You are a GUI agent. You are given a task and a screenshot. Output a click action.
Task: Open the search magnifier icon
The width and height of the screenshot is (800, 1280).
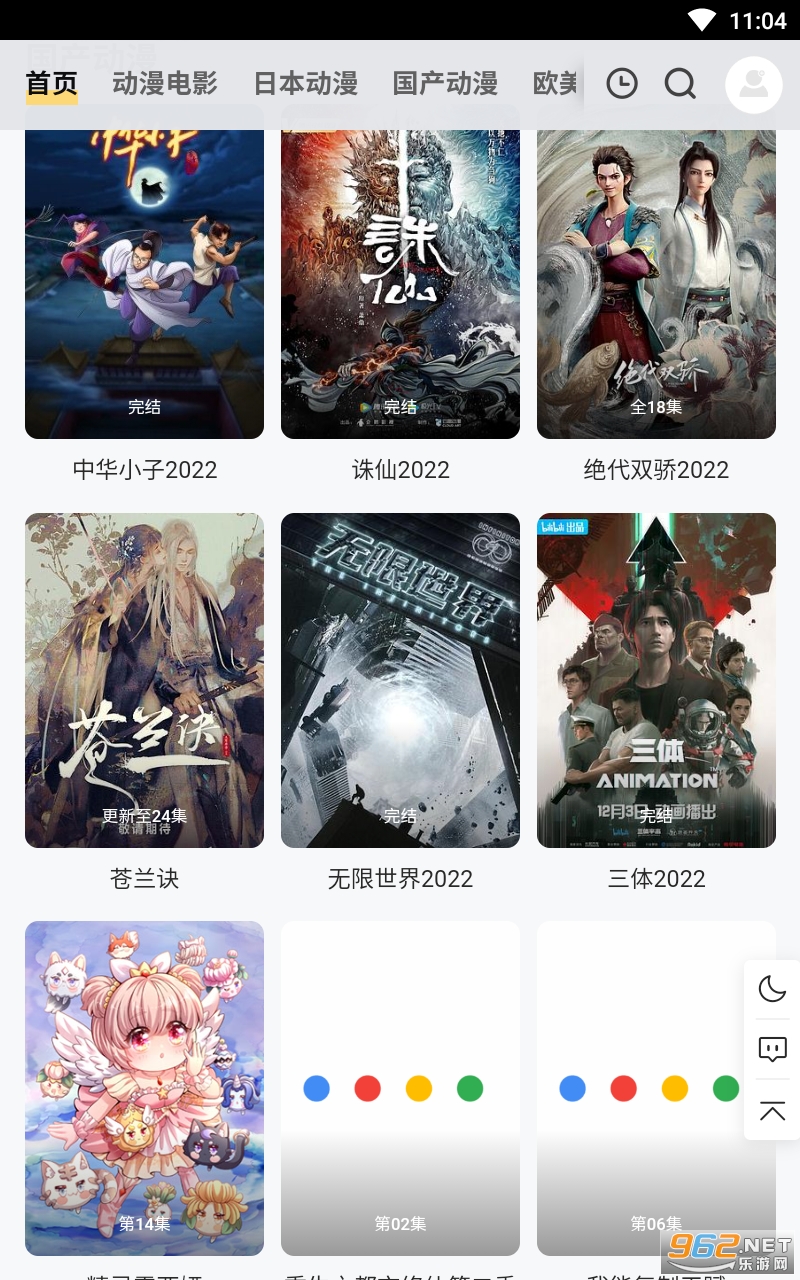point(680,84)
